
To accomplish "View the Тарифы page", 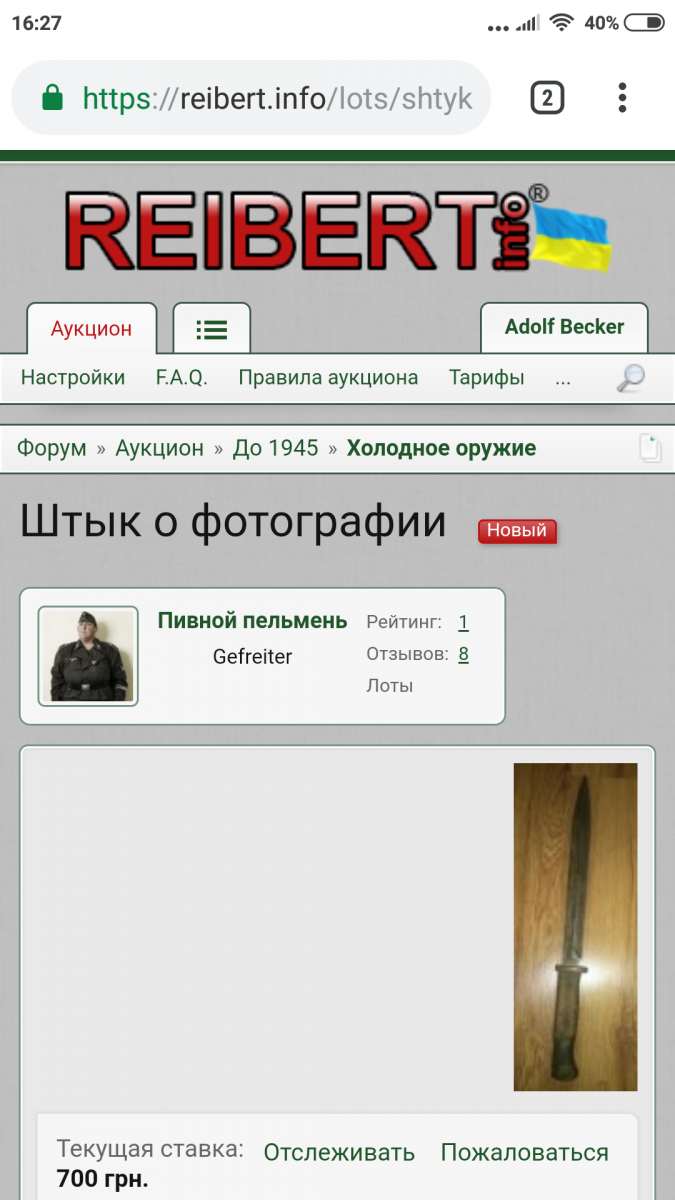I will pos(486,378).
